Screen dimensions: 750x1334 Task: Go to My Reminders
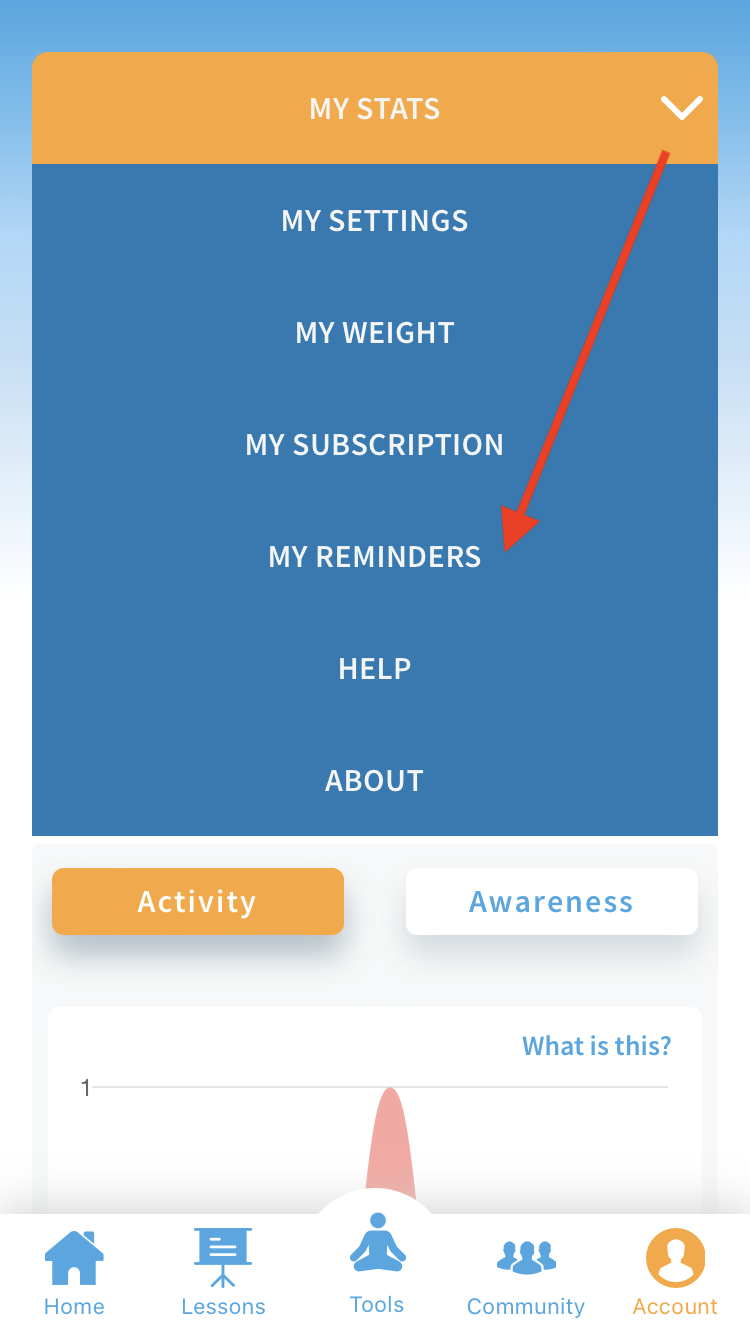pyautogui.click(x=375, y=556)
